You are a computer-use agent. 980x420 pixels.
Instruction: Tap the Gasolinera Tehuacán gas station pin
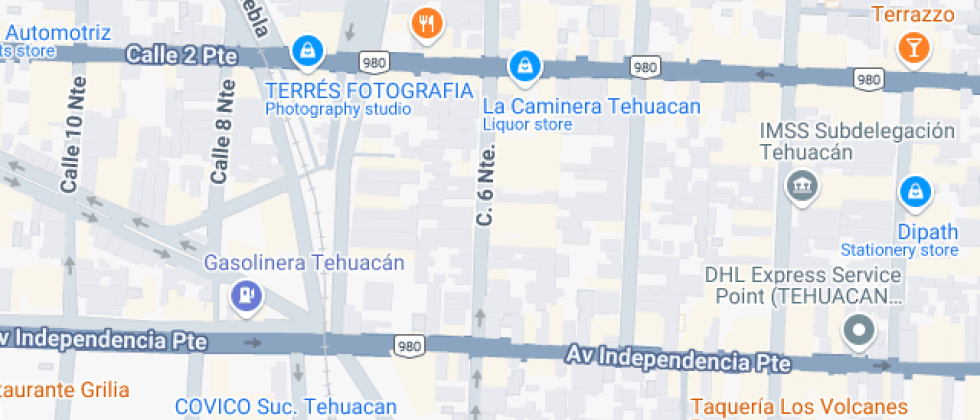[245, 295]
